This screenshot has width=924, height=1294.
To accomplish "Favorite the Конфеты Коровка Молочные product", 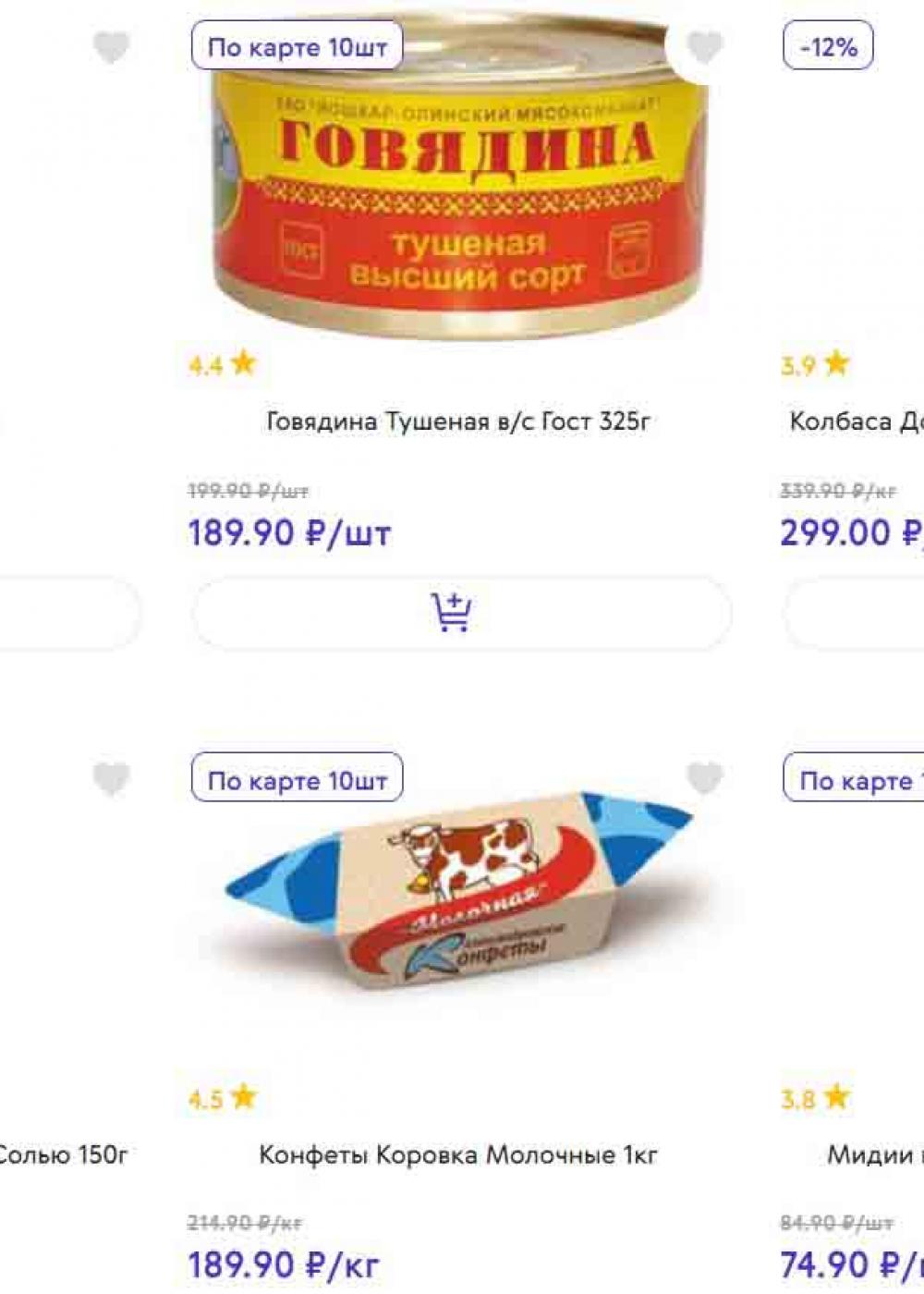I will pos(704,778).
